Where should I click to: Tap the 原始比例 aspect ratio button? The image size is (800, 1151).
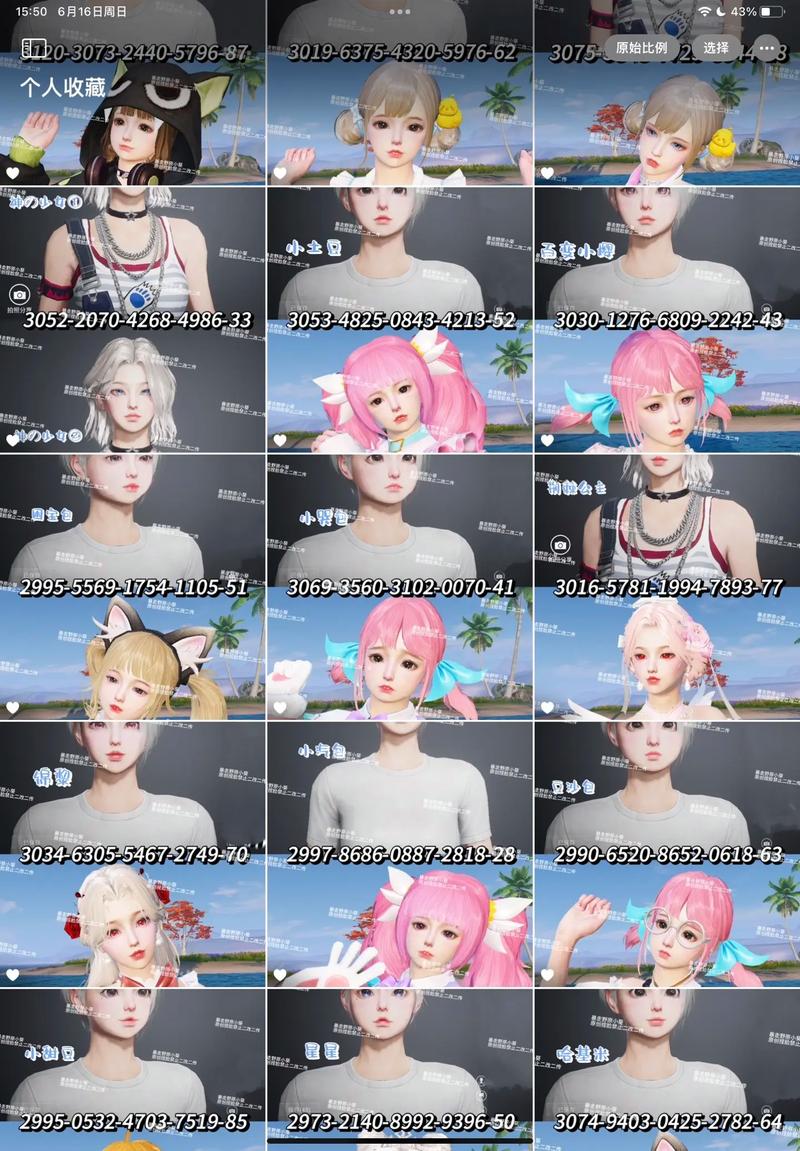pos(641,47)
